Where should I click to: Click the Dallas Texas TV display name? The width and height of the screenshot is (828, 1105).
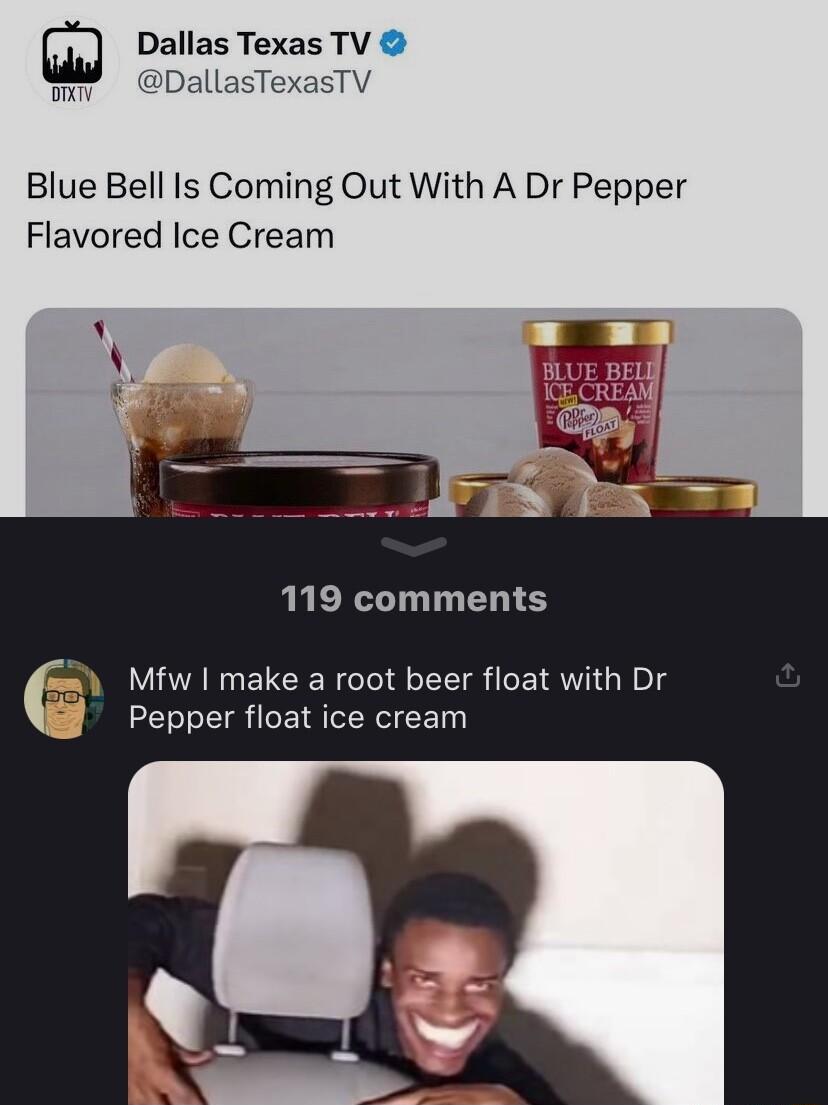pyautogui.click(x=250, y=43)
